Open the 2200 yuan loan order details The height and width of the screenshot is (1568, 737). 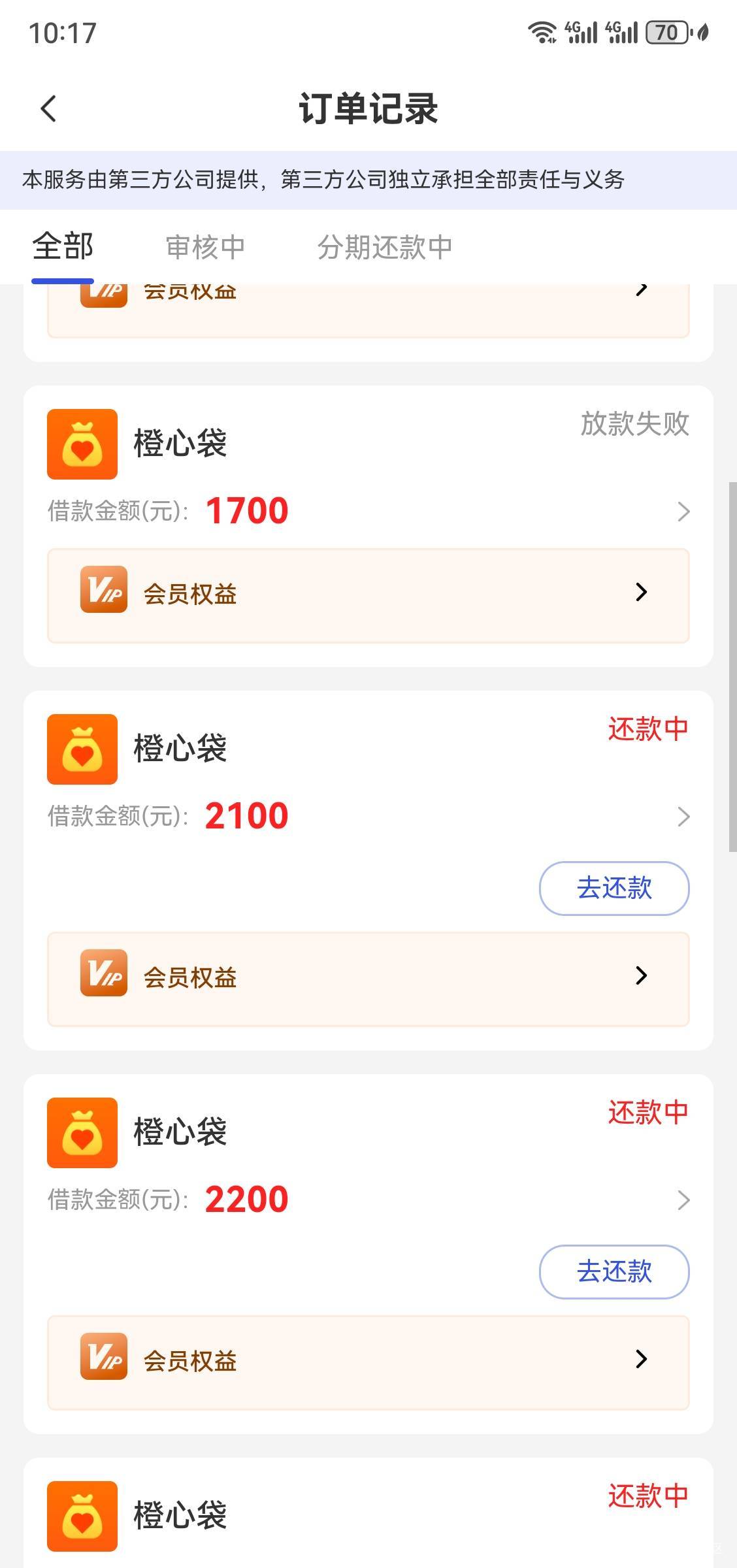point(683,1200)
